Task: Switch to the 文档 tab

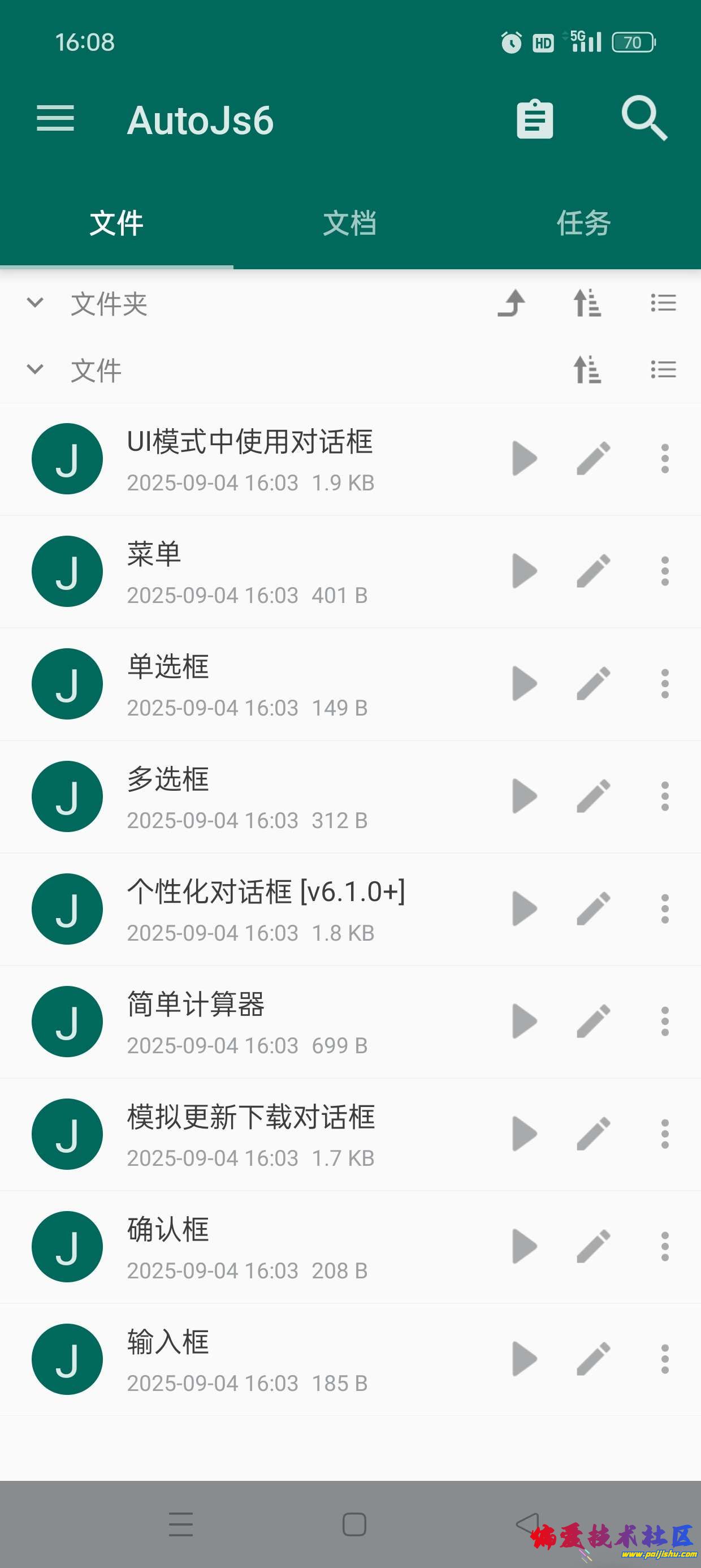Action: 350,223
